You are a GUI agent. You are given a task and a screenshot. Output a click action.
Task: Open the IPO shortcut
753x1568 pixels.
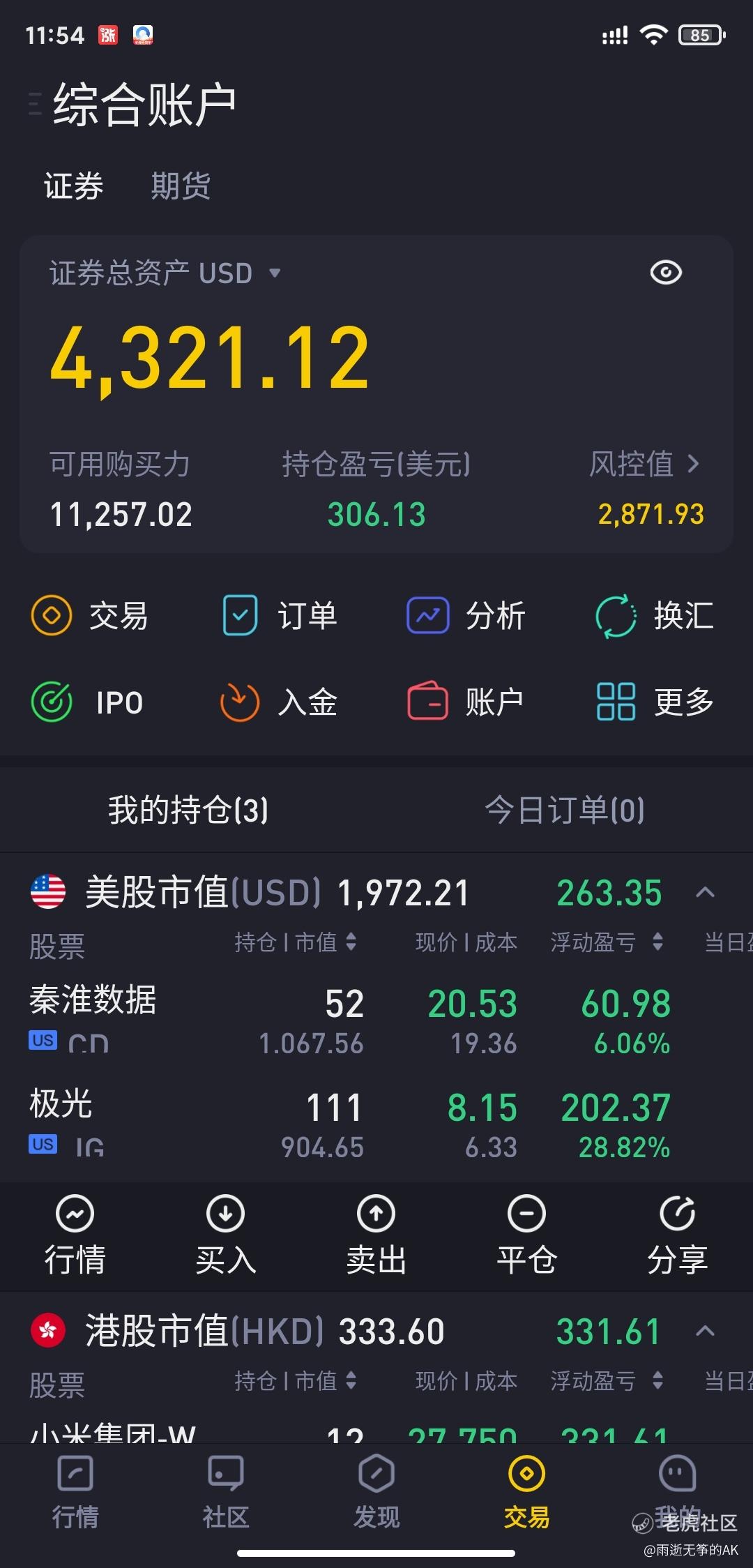87,702
